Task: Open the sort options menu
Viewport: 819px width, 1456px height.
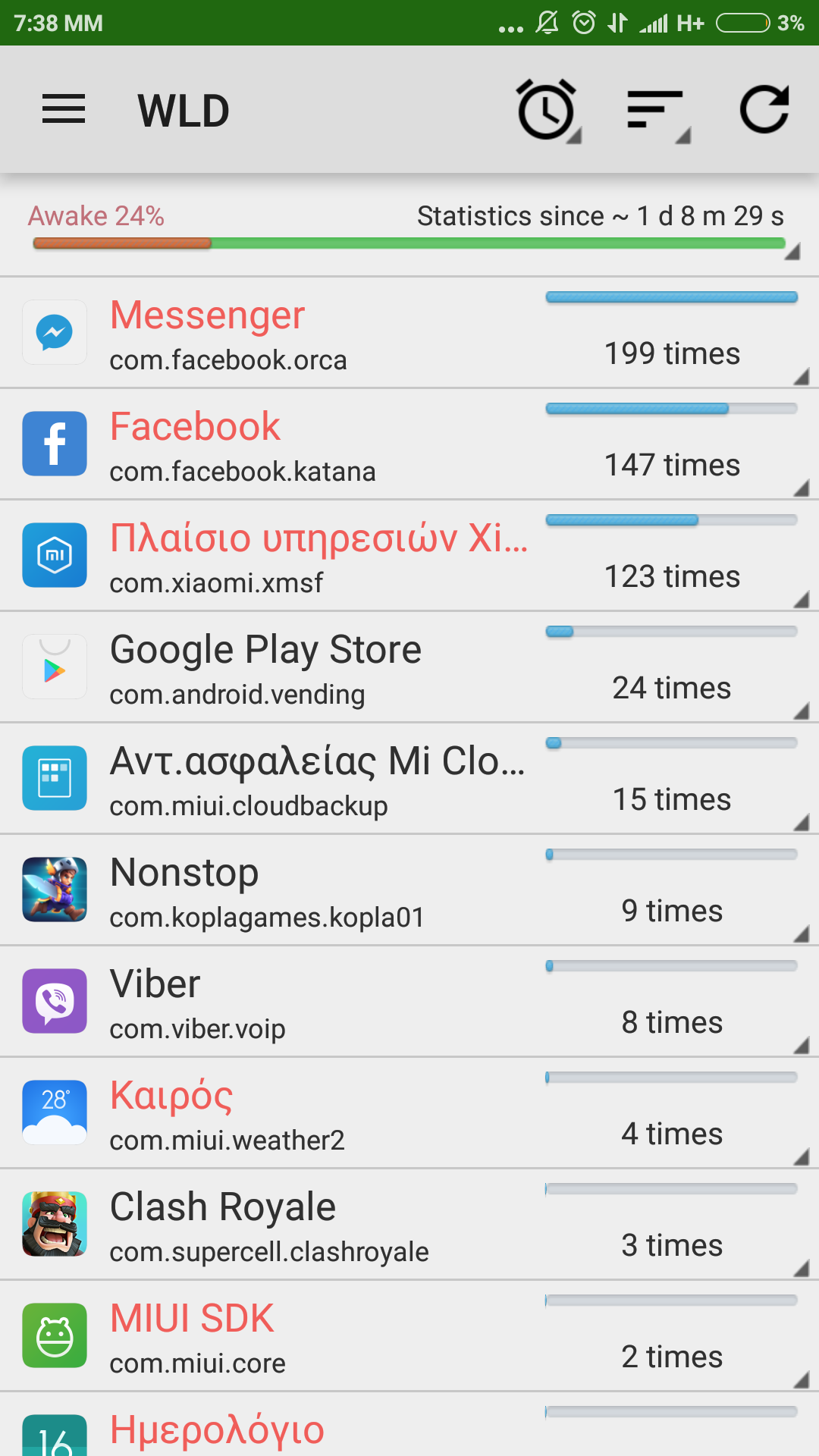Action: click(657, 110)
